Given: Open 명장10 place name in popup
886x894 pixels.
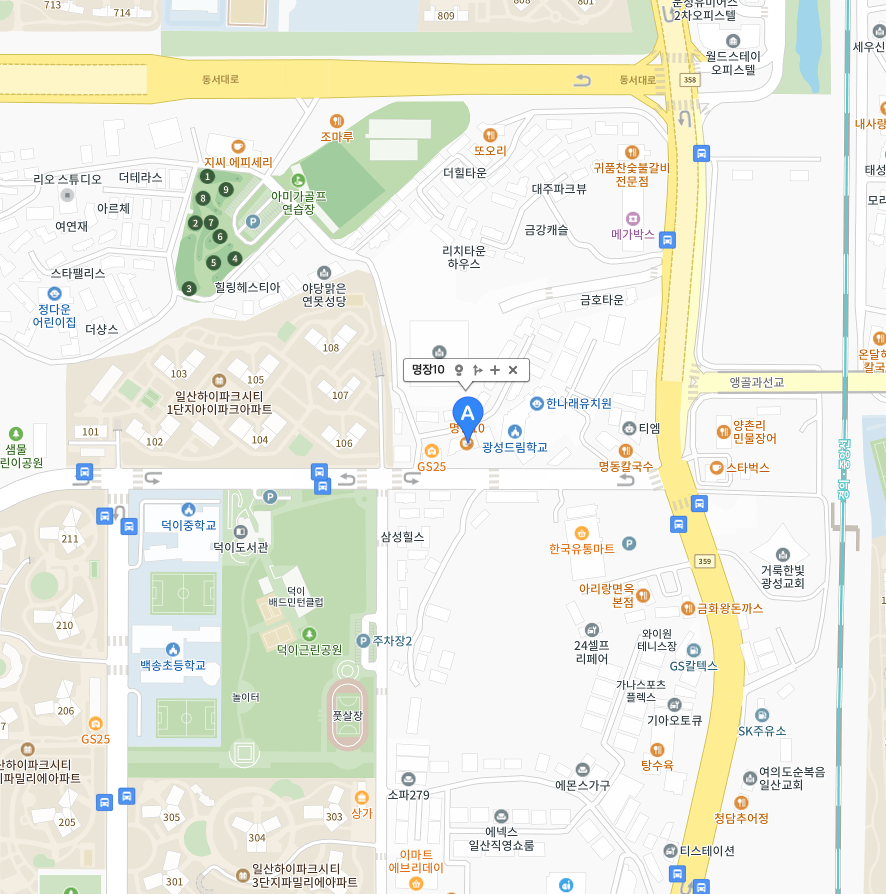Looking at the screenshot, I should (427, 370).
